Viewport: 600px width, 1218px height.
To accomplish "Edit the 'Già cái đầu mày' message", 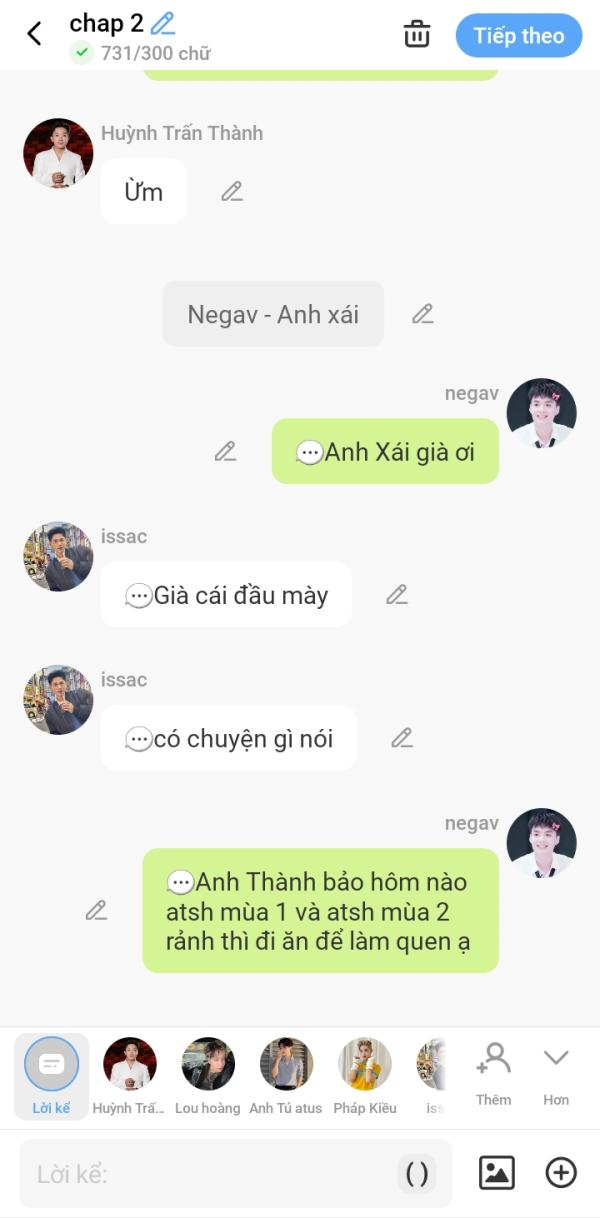I will click(397, 594).
